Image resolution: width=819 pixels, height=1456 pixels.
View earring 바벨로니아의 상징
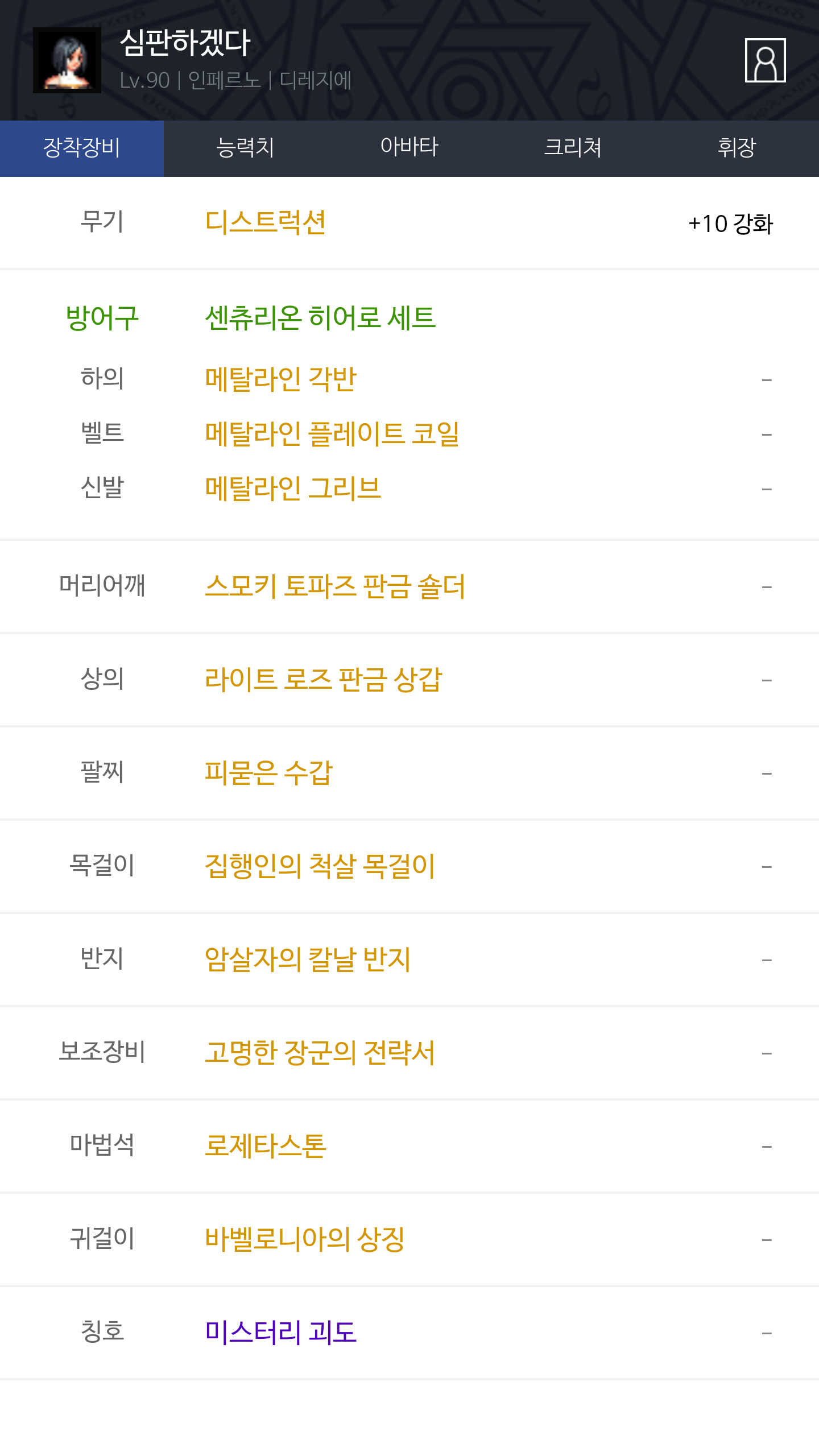(305, 1239)
